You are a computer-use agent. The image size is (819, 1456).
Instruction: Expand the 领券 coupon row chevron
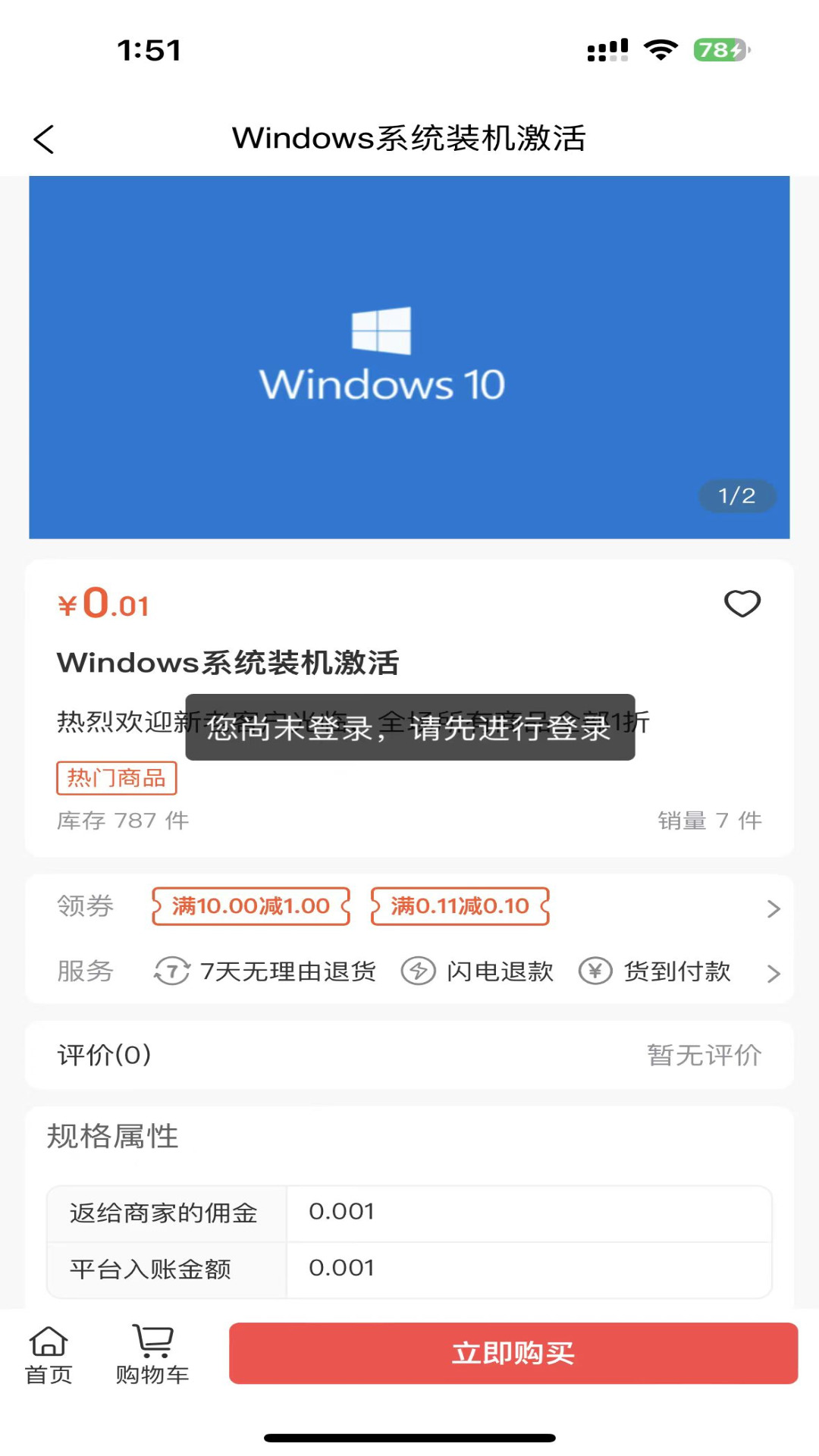(x=773, y=908)
